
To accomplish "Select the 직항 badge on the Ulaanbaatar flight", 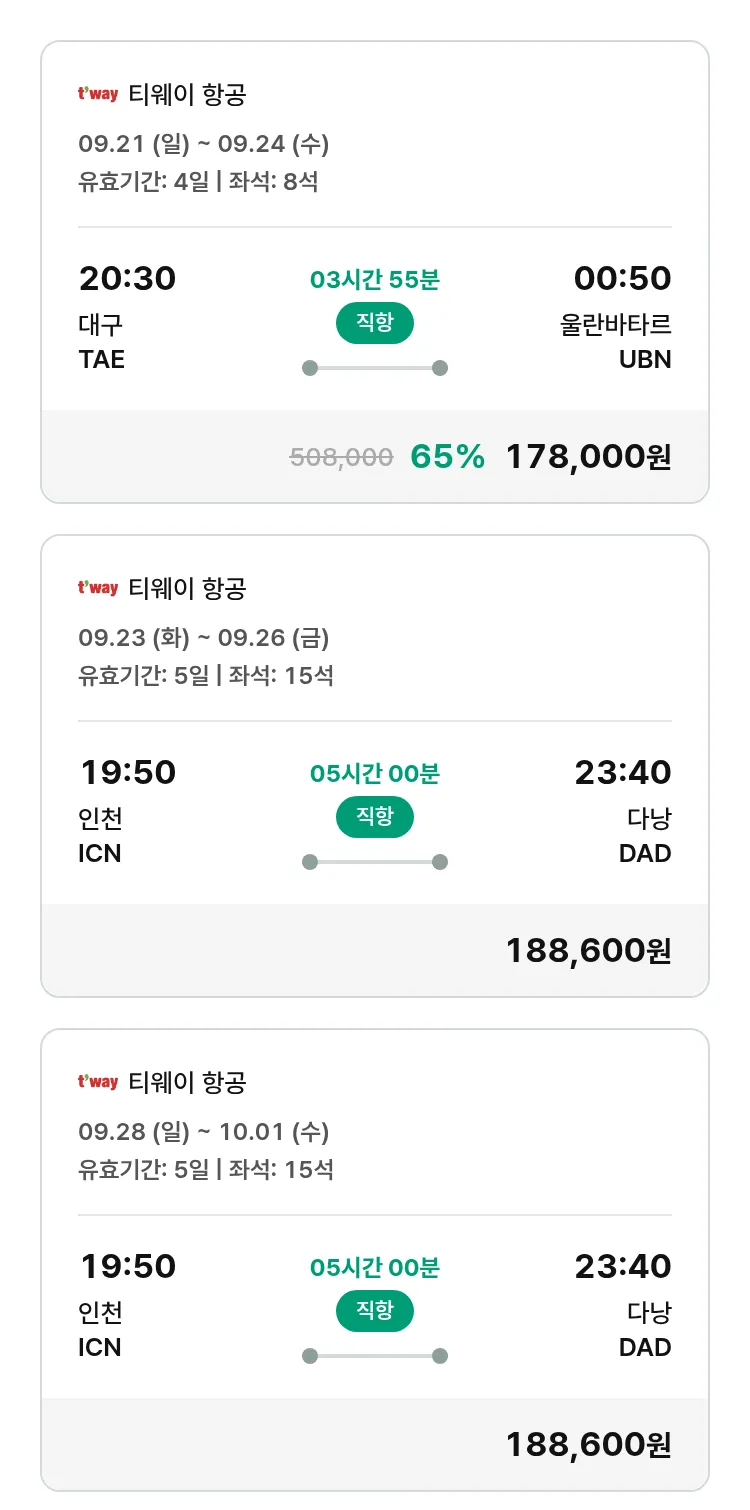I will (x=374, y=323).
